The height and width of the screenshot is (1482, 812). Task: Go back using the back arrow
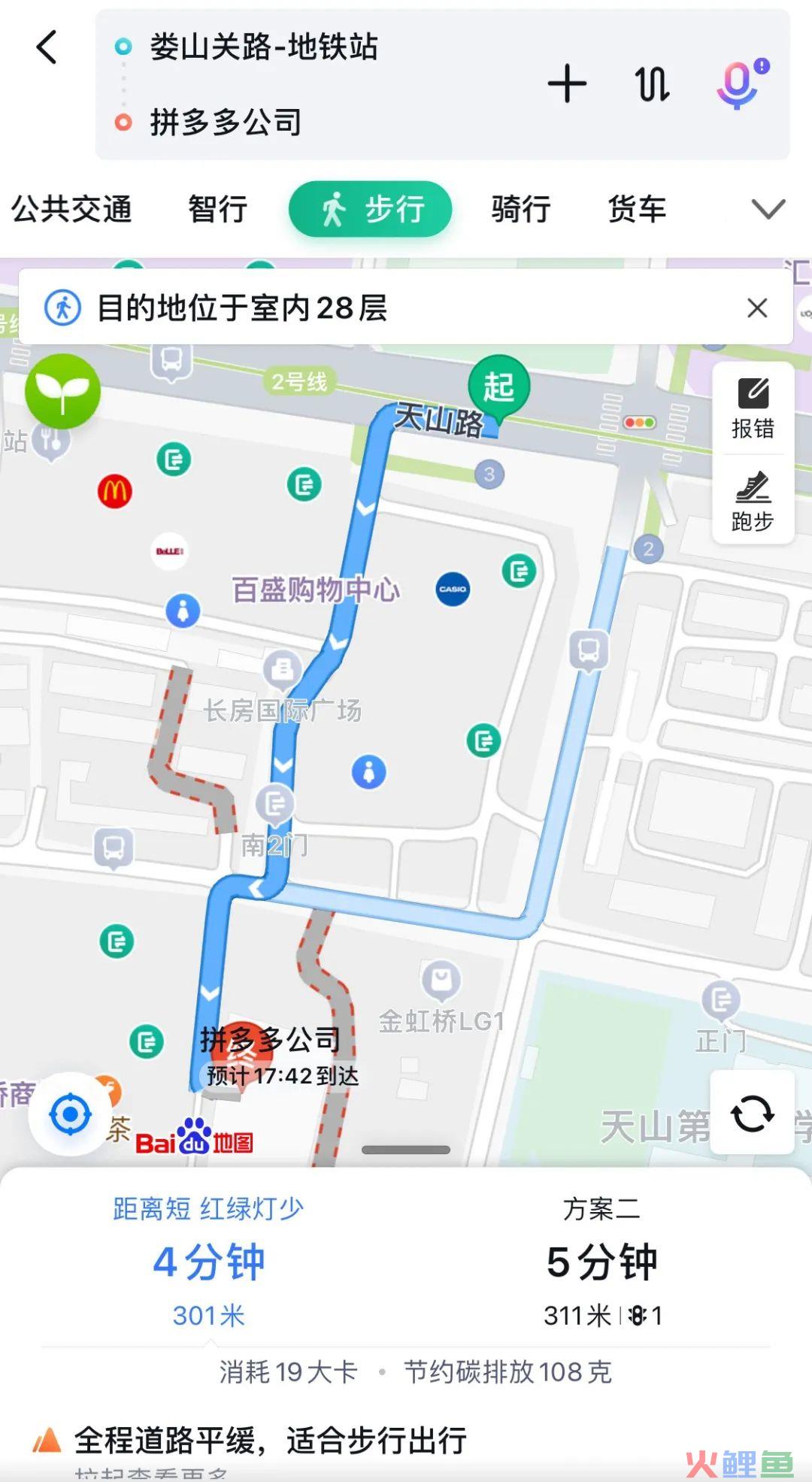pyautogui.click(x=47, y=47)
